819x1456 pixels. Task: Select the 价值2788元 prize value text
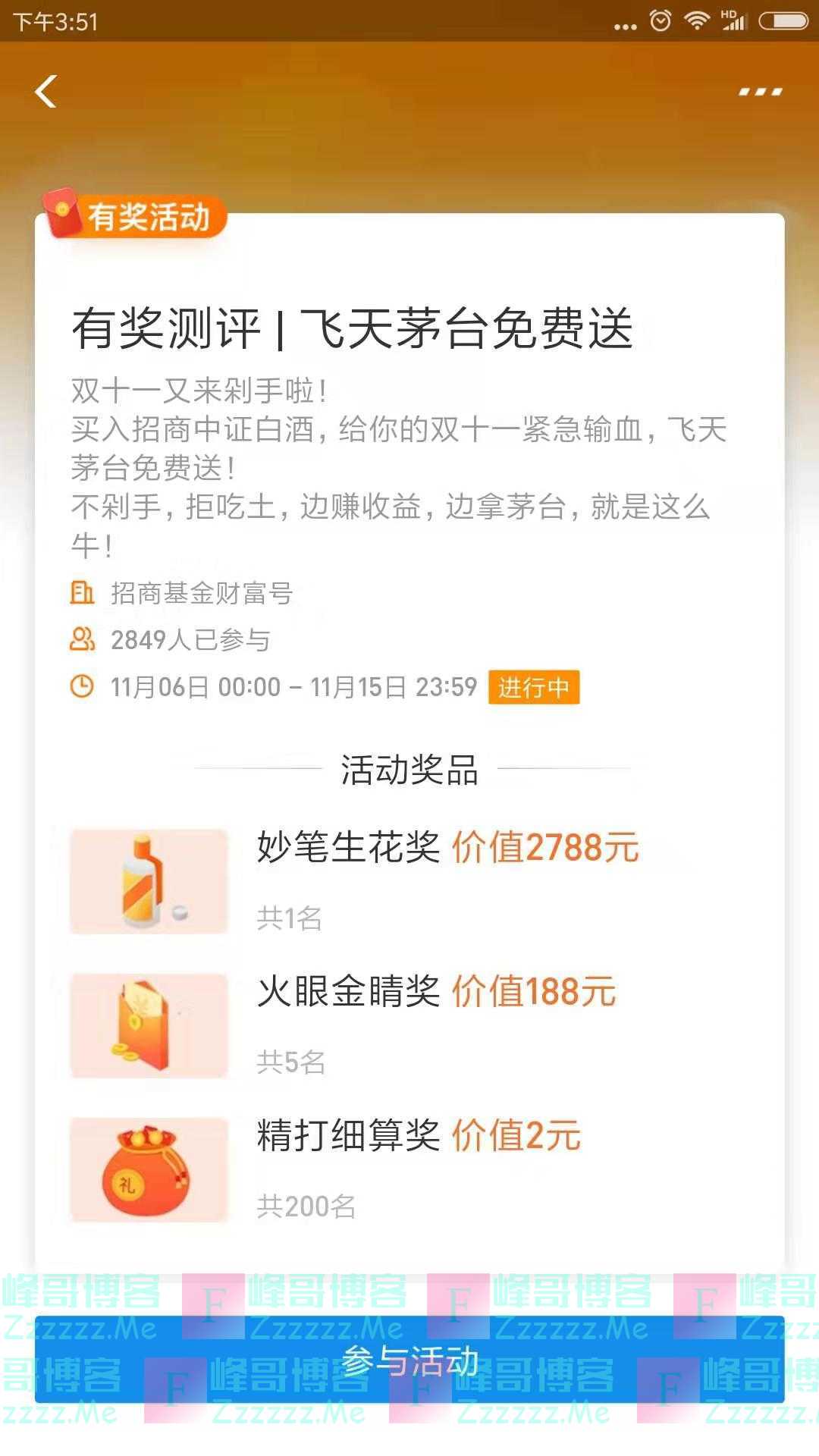[x=544, y=848]
